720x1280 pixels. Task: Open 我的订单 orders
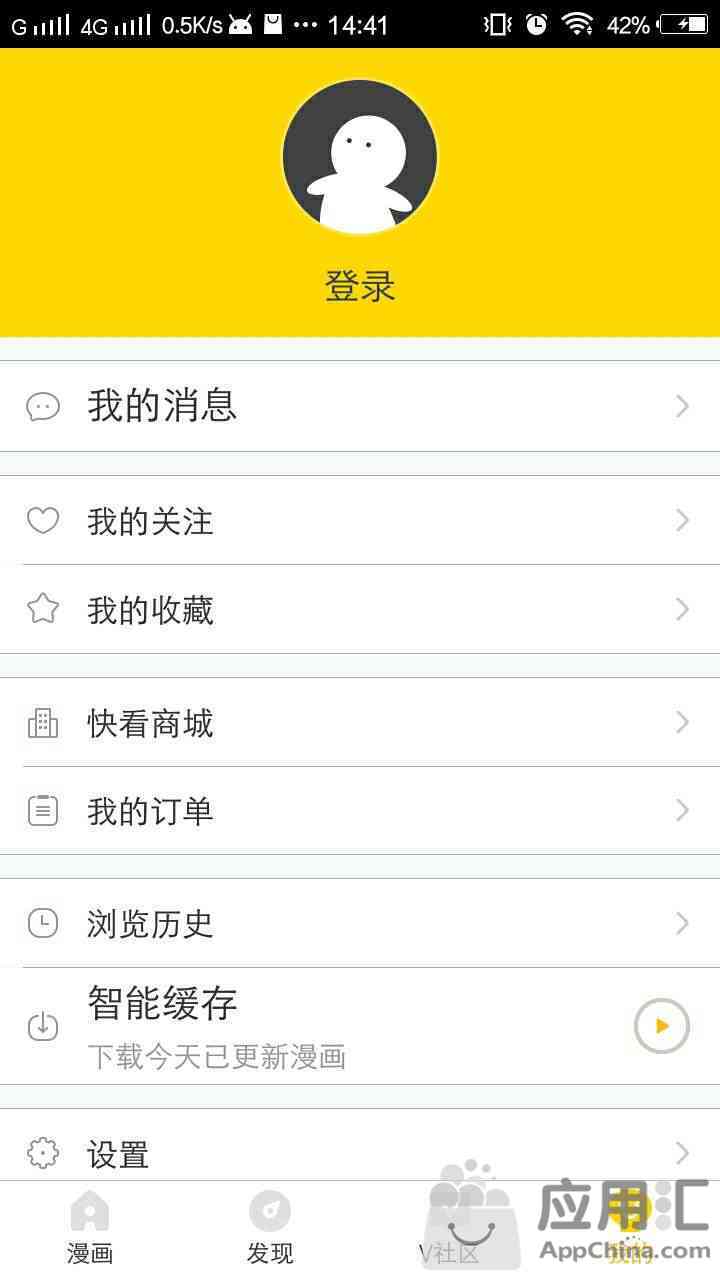coord(360,811)
